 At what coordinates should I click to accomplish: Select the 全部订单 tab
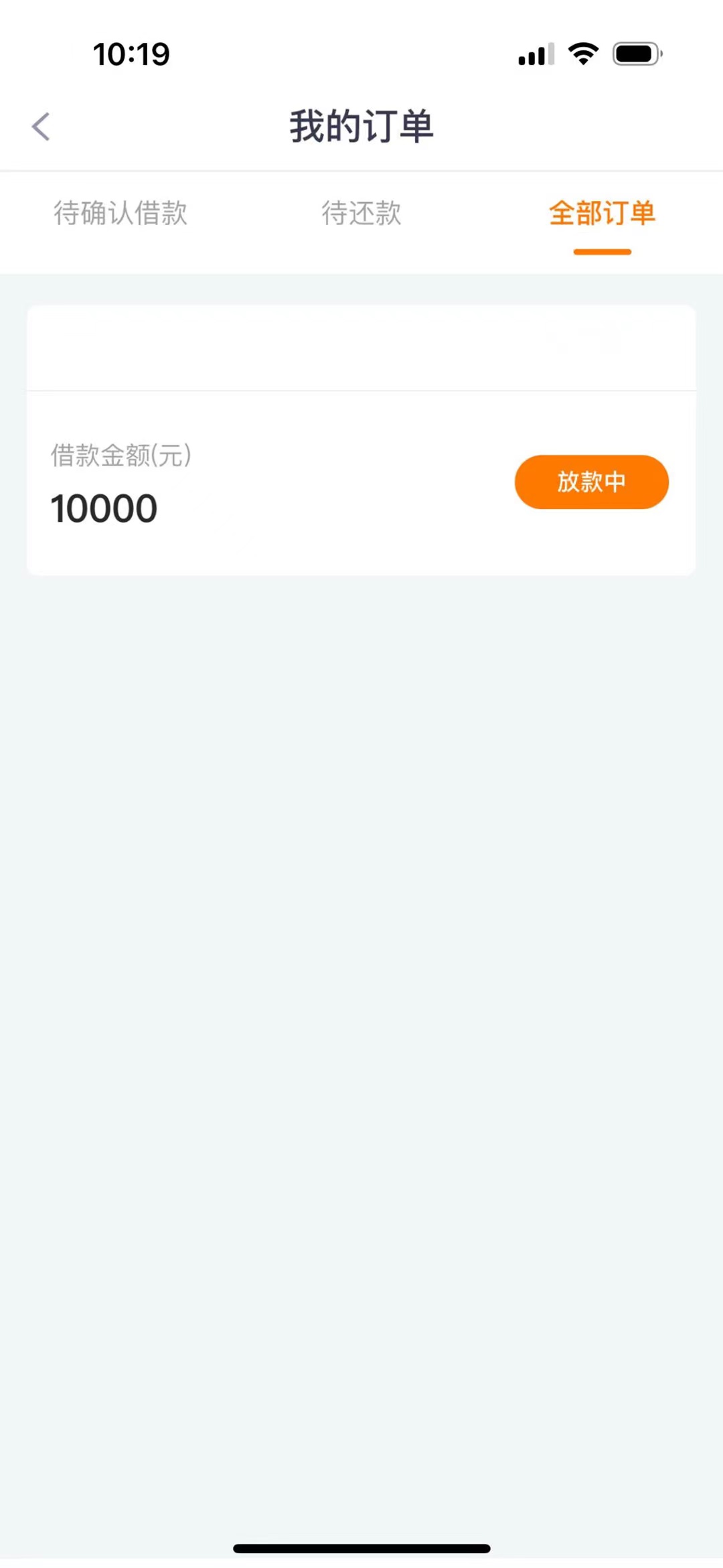tap(602, 213)
